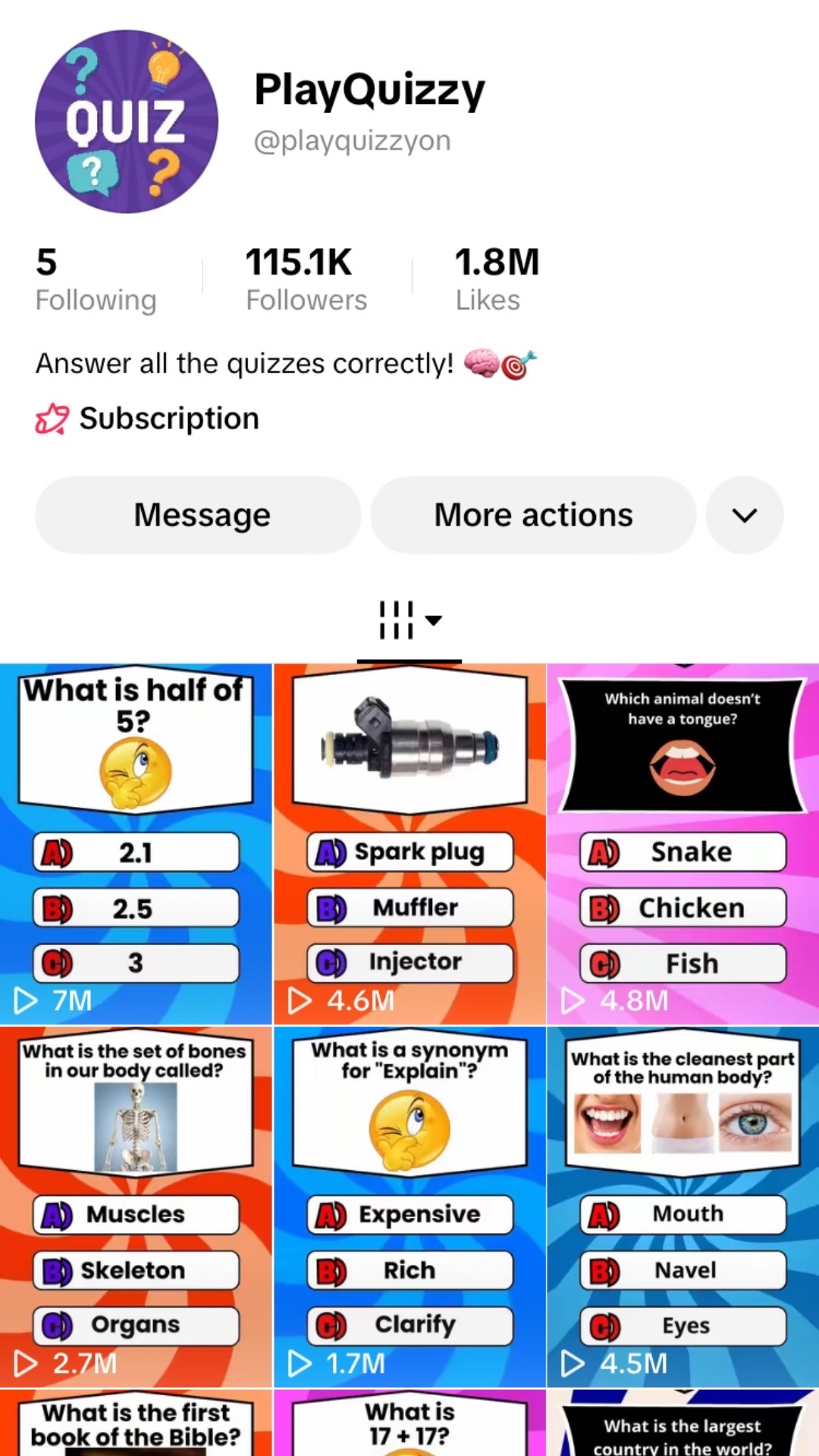Open the cleanest part of body video
Image resolution: width=819 pixels, height=1456 pixels.
tap(682, 1206)
